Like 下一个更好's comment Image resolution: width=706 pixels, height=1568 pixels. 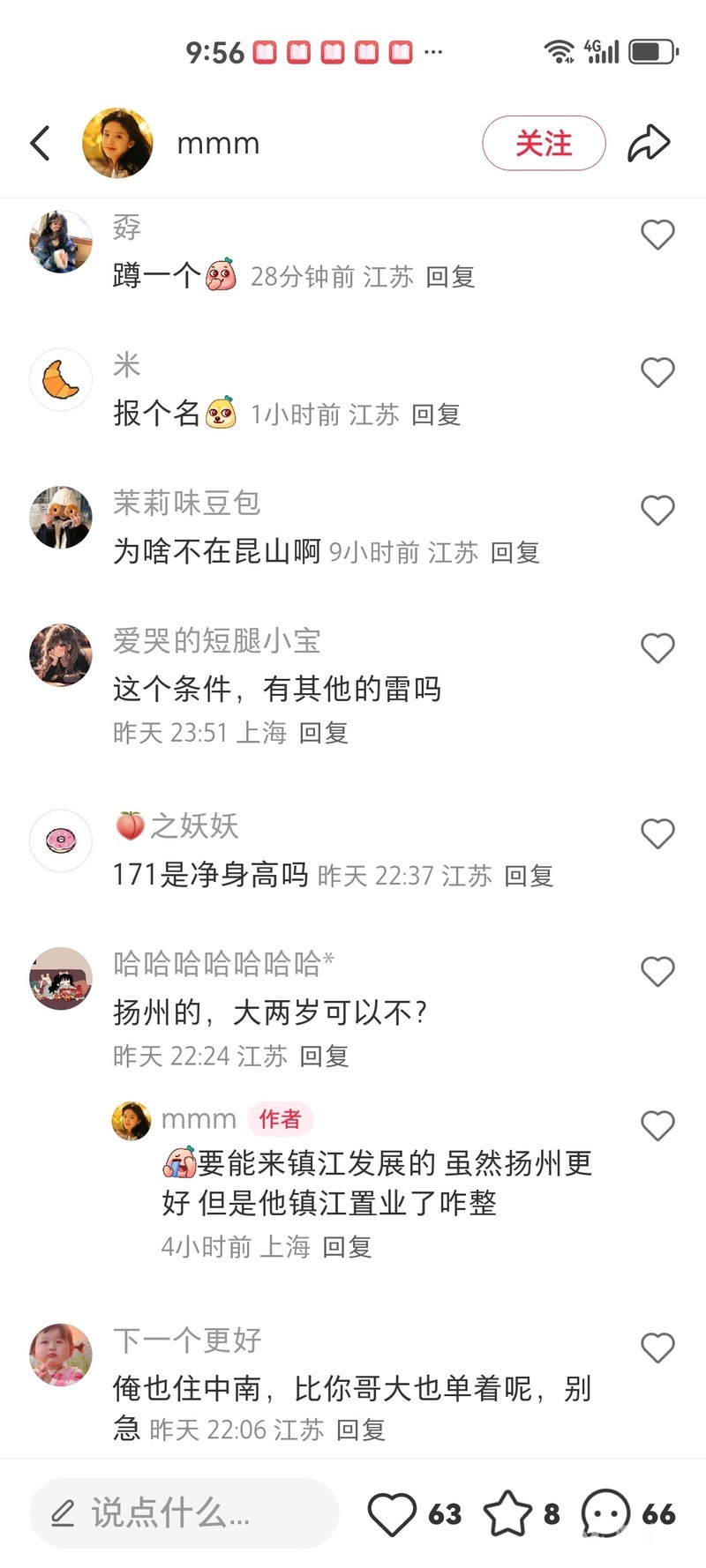pos(657,1348)
